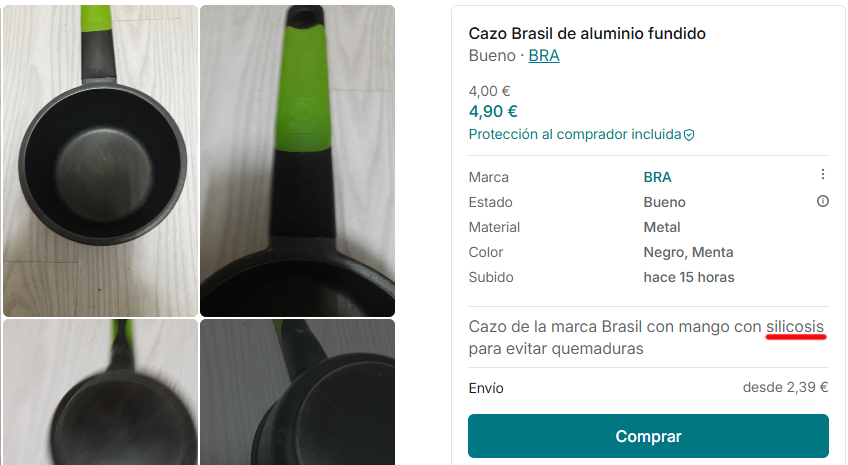Screen dimensions: 848x465
Task: Buy the item with Comprar
Action: pyautogui.click(x=648, y=436)
